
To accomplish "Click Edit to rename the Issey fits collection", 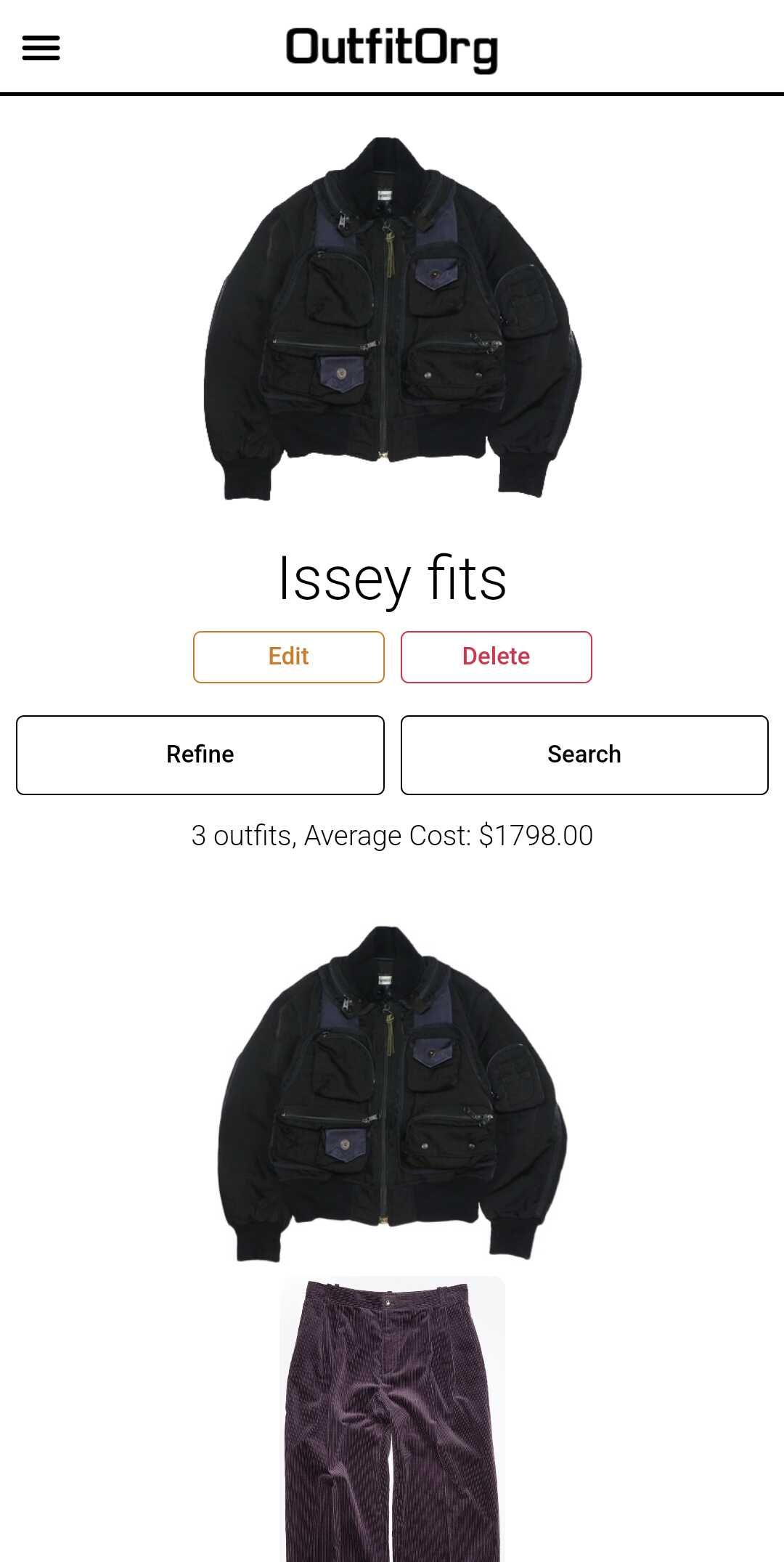I will (288, 656).
